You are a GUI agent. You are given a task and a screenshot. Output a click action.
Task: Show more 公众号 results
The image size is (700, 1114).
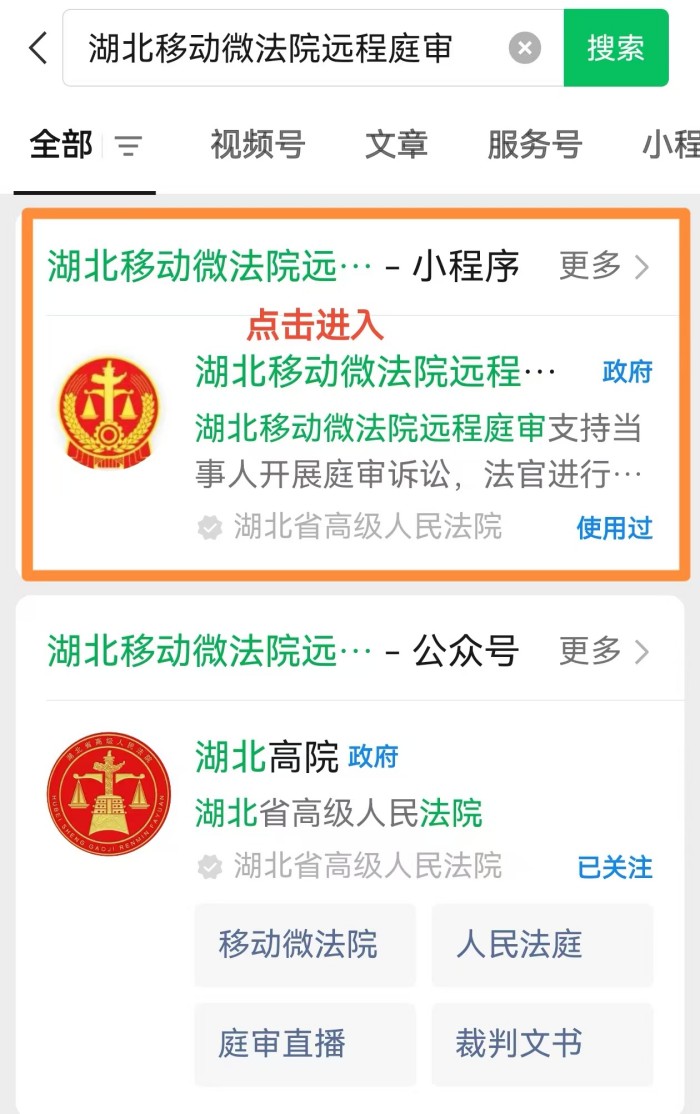click(604, 652)
